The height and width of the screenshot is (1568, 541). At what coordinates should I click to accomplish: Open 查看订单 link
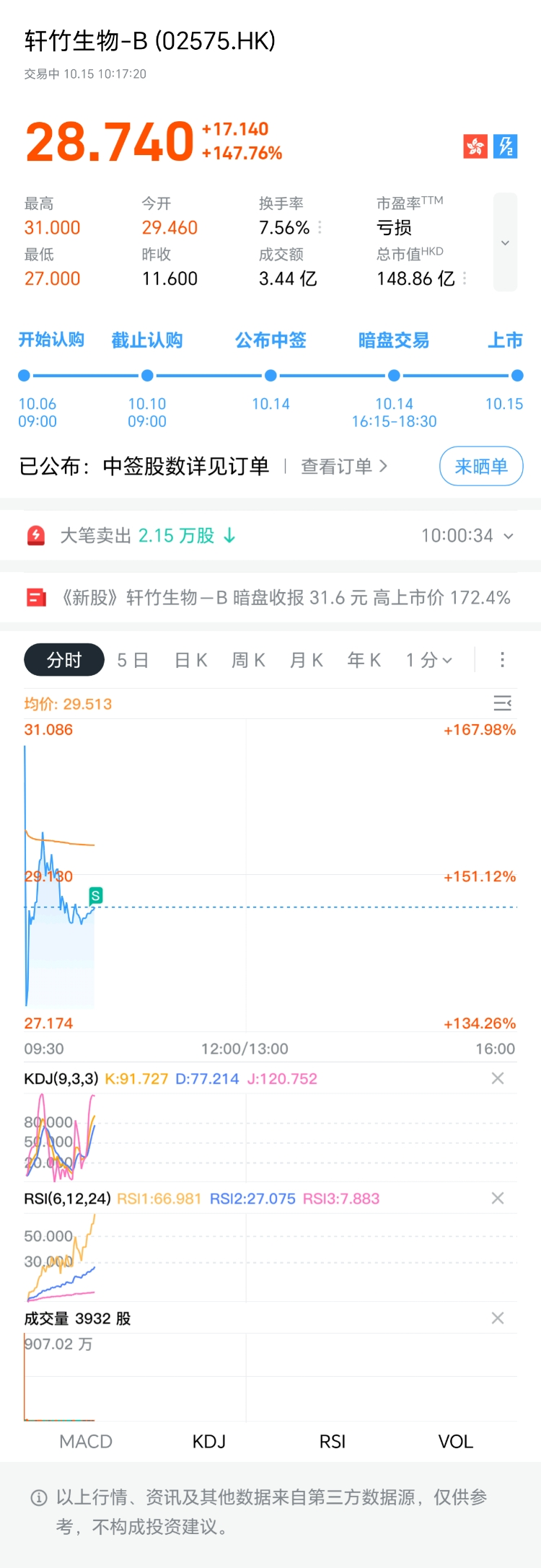pos(344,467)
